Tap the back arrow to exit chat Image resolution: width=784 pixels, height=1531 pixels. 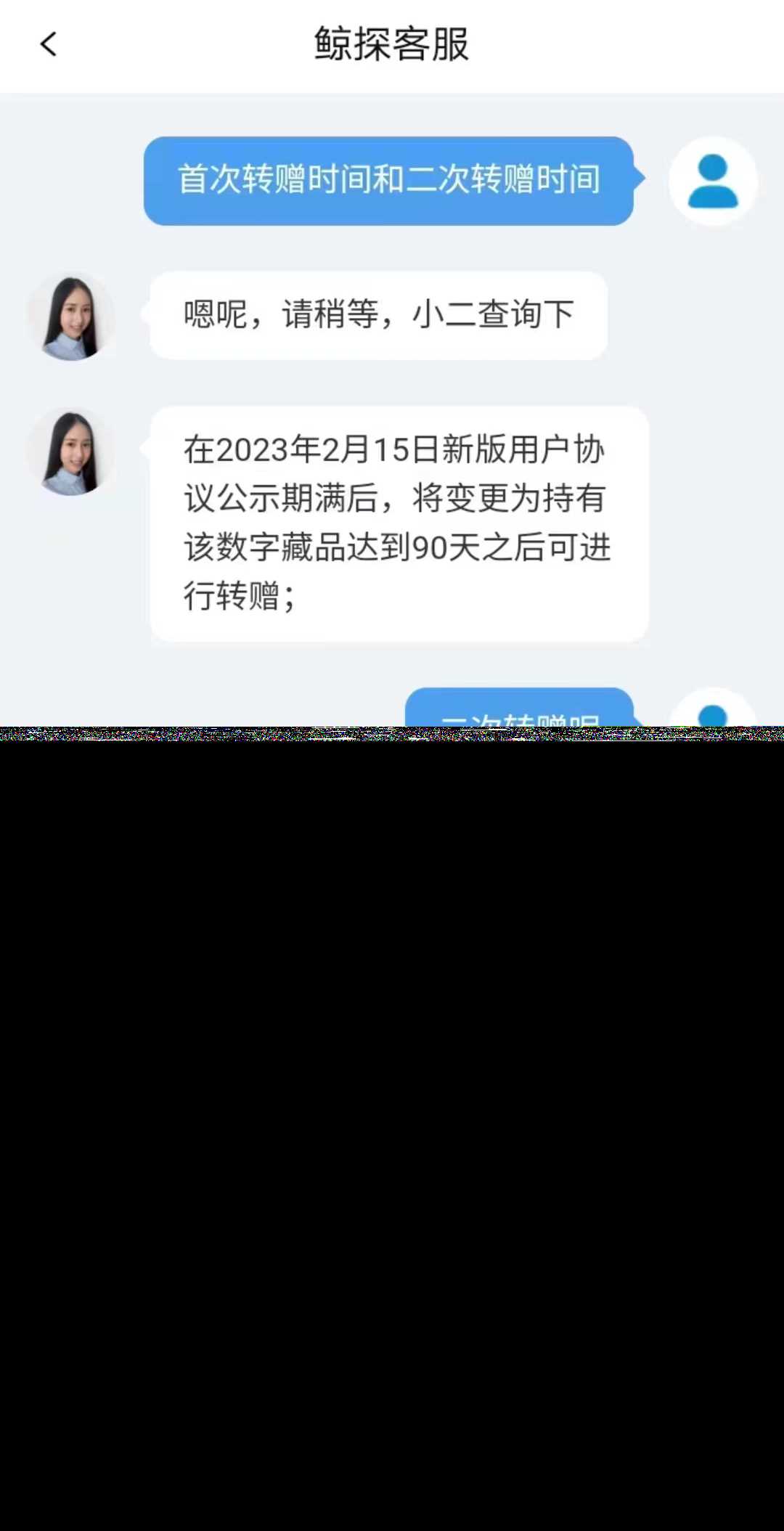[x=48, y=44]
